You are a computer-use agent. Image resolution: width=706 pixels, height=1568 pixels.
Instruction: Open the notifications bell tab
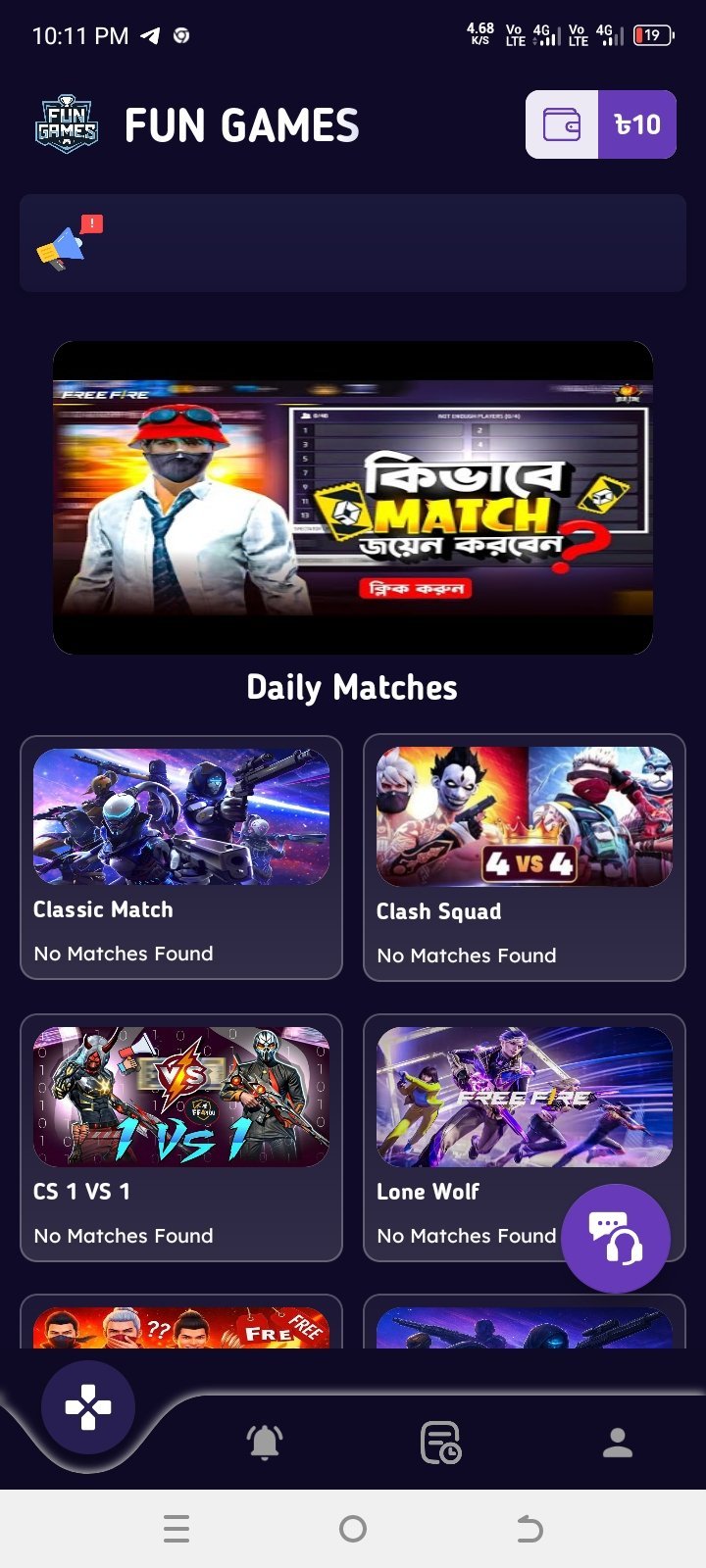coord(265,1443)
